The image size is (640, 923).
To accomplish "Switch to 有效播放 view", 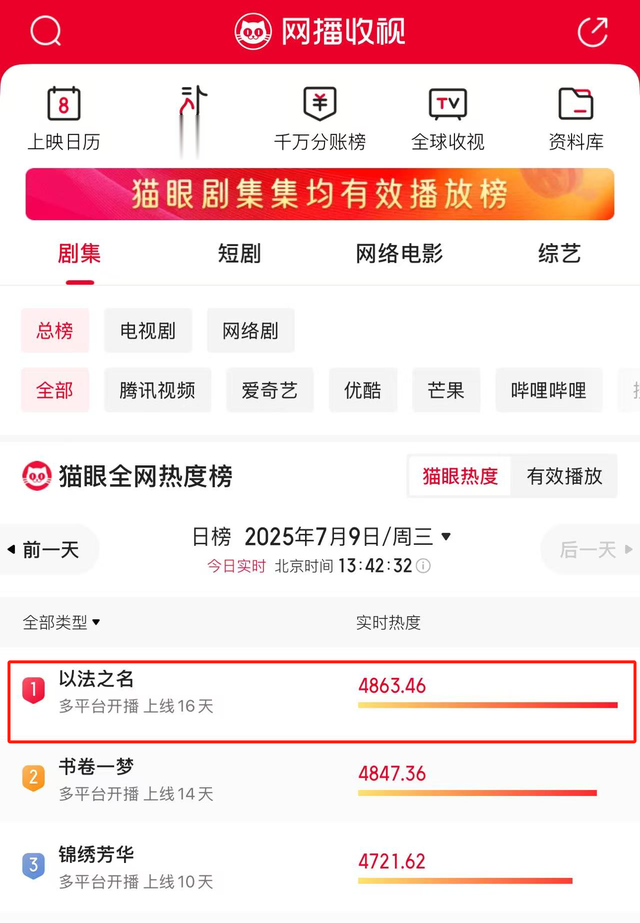I will click(x=564, y=477).
